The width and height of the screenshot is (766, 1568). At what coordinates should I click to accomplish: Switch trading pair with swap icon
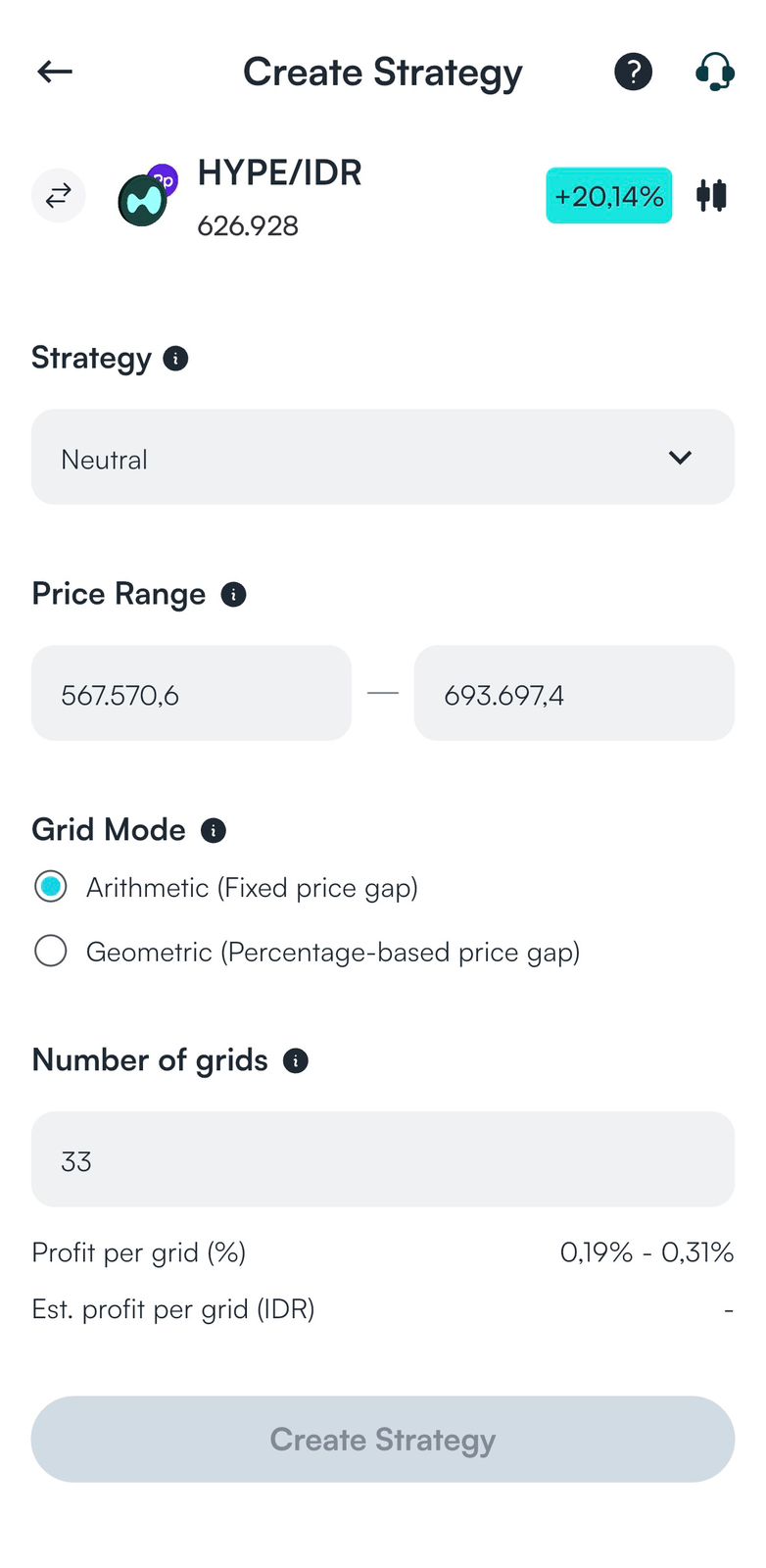click(59, 196)
